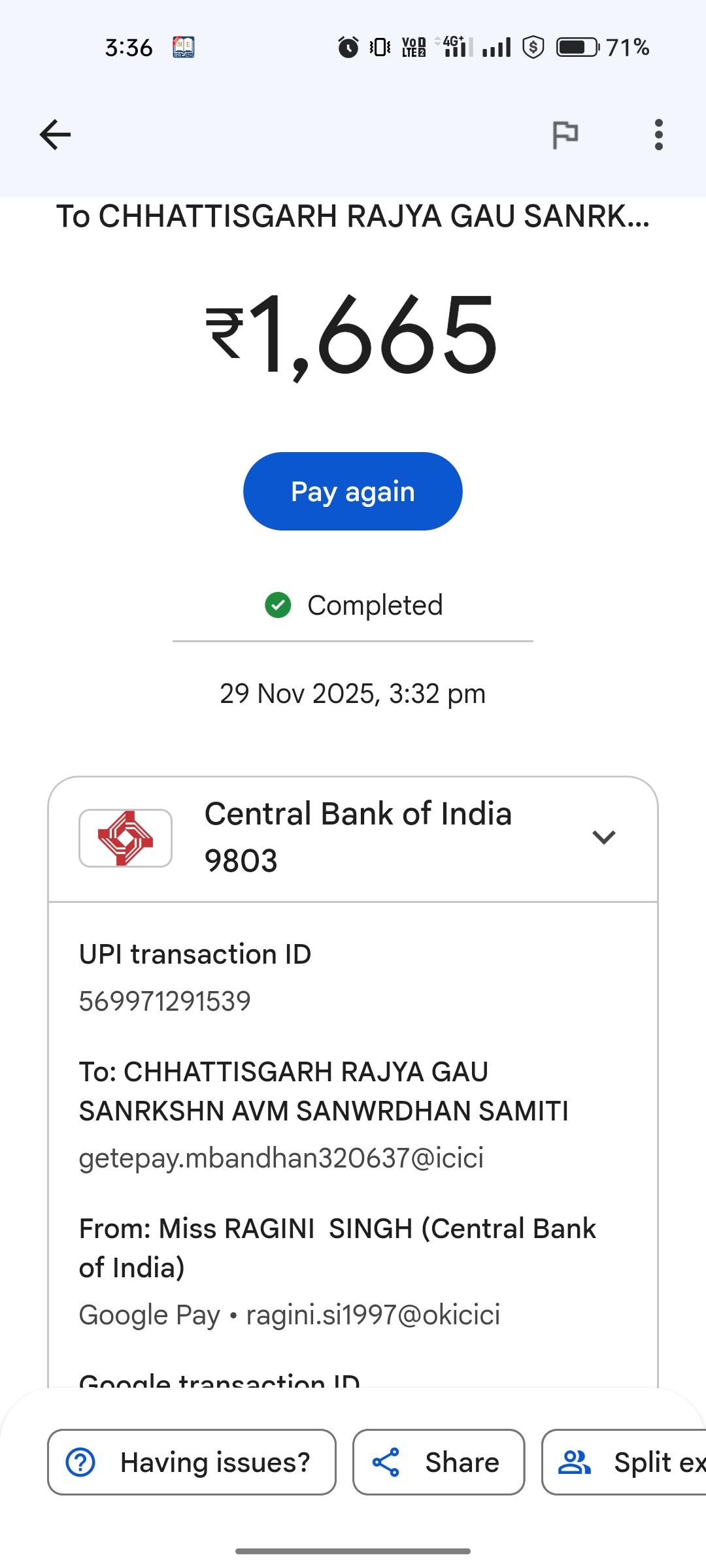Collapse the Central Bank of India details

click(603, 837)
